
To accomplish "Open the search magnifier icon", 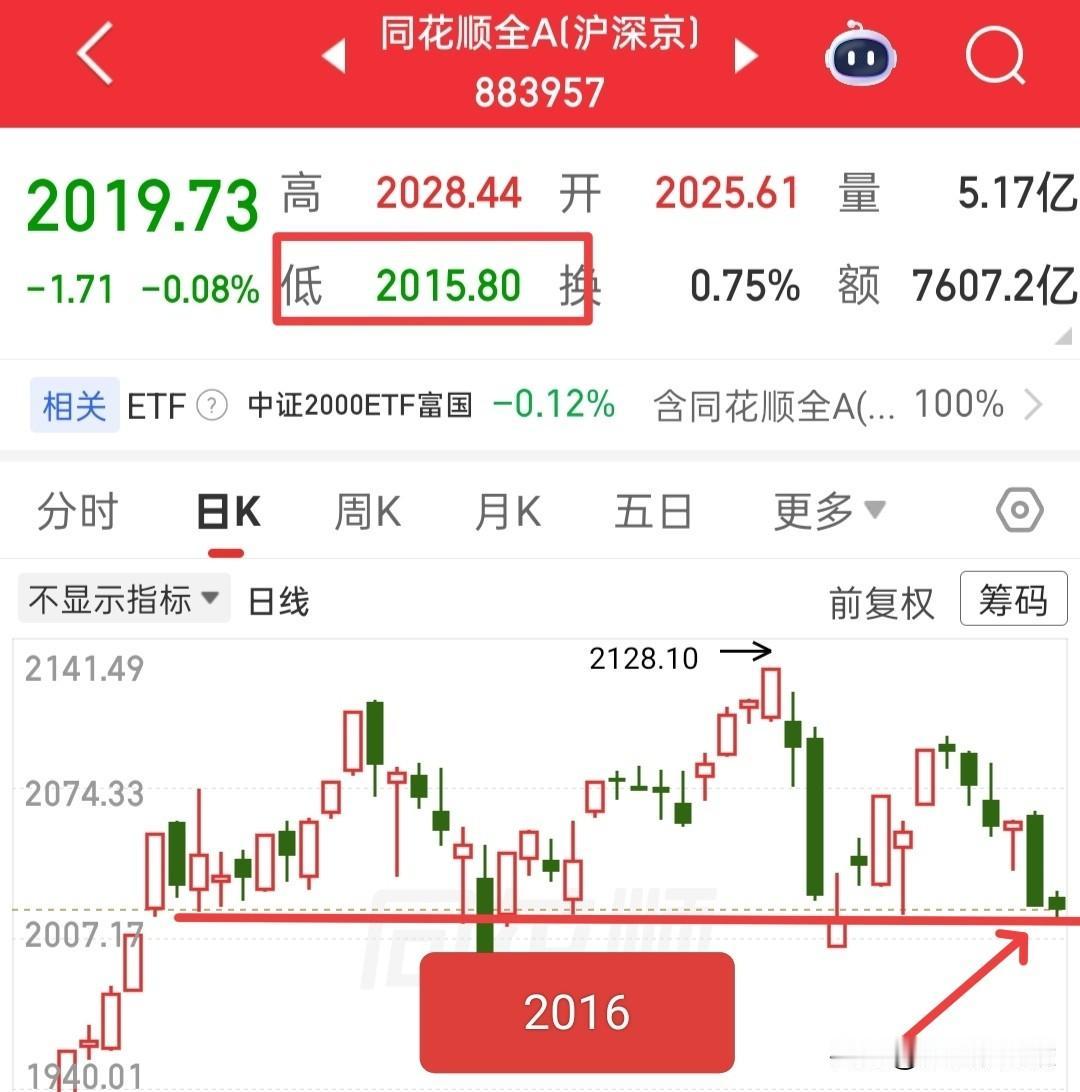I will (995, 57).
